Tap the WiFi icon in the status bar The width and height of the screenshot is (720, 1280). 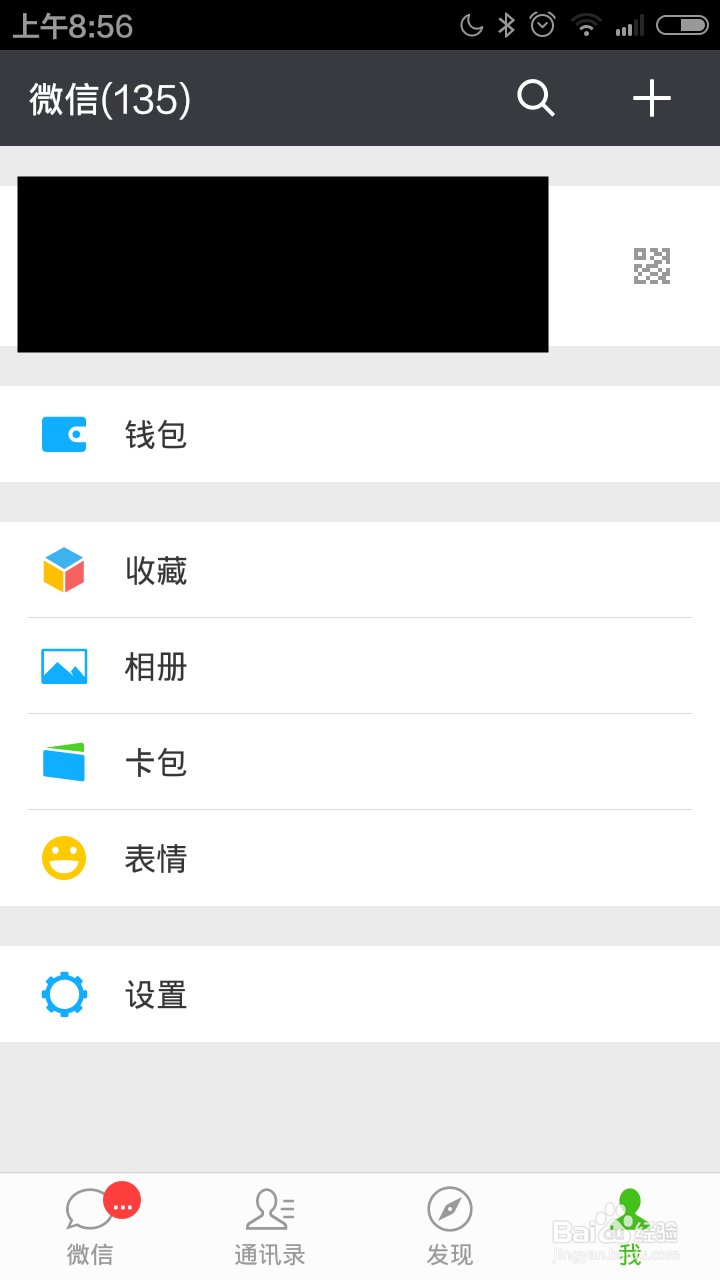point(585,25)
